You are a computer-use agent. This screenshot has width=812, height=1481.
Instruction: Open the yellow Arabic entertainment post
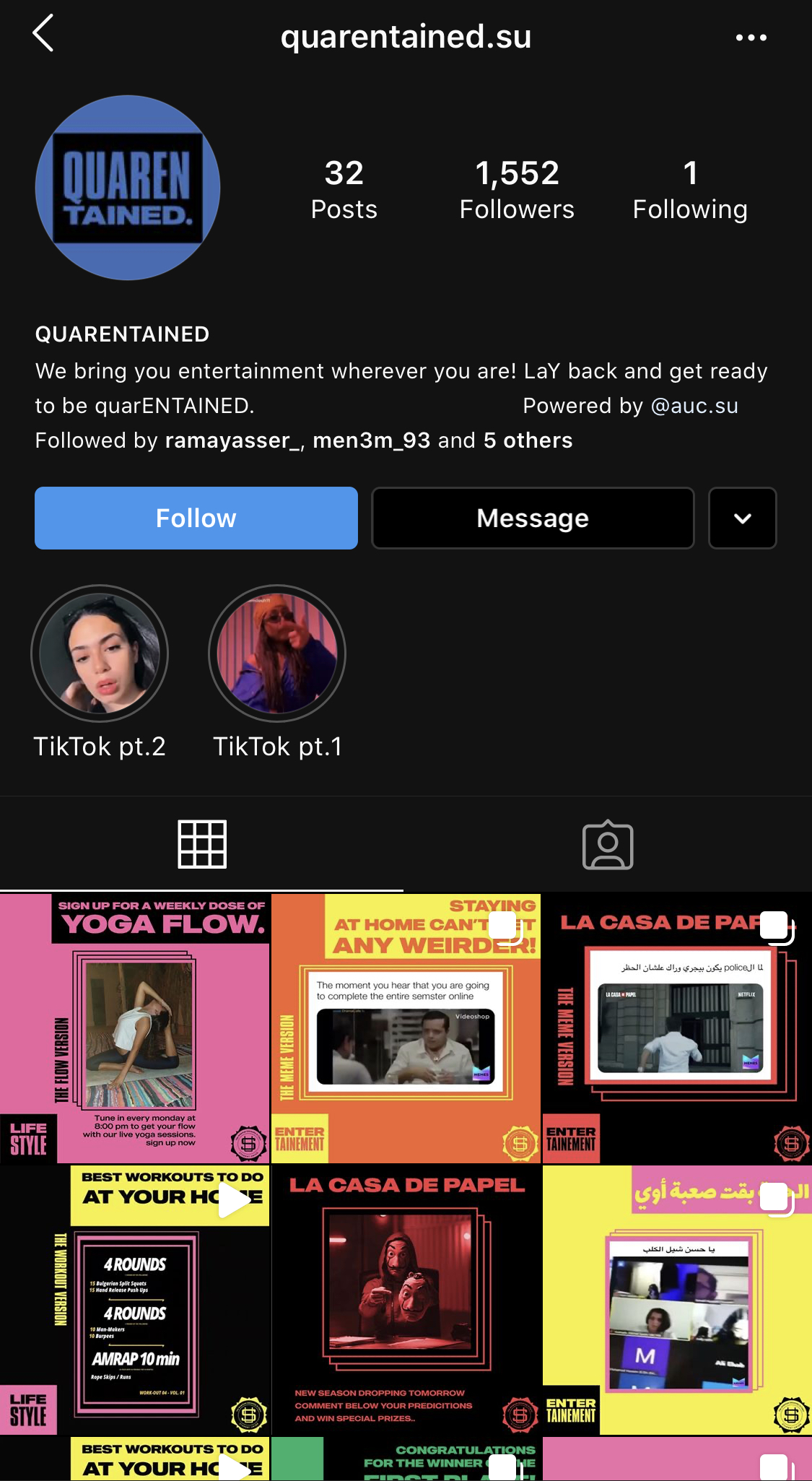[677, 1300]
